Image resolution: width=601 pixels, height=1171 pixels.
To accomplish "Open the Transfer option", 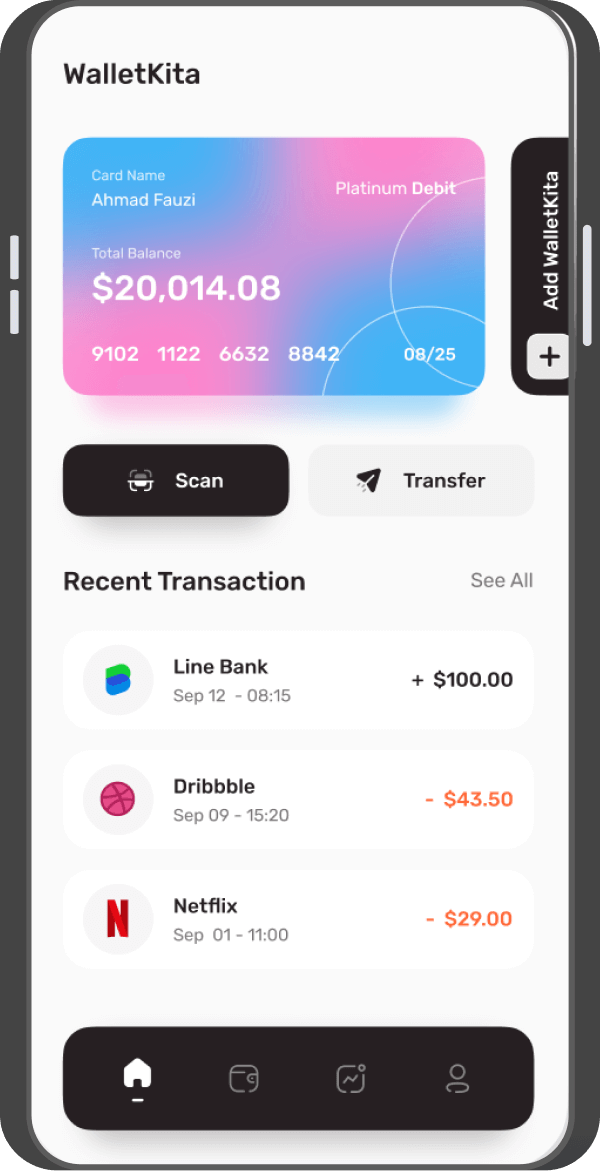I will click(421, 480).
